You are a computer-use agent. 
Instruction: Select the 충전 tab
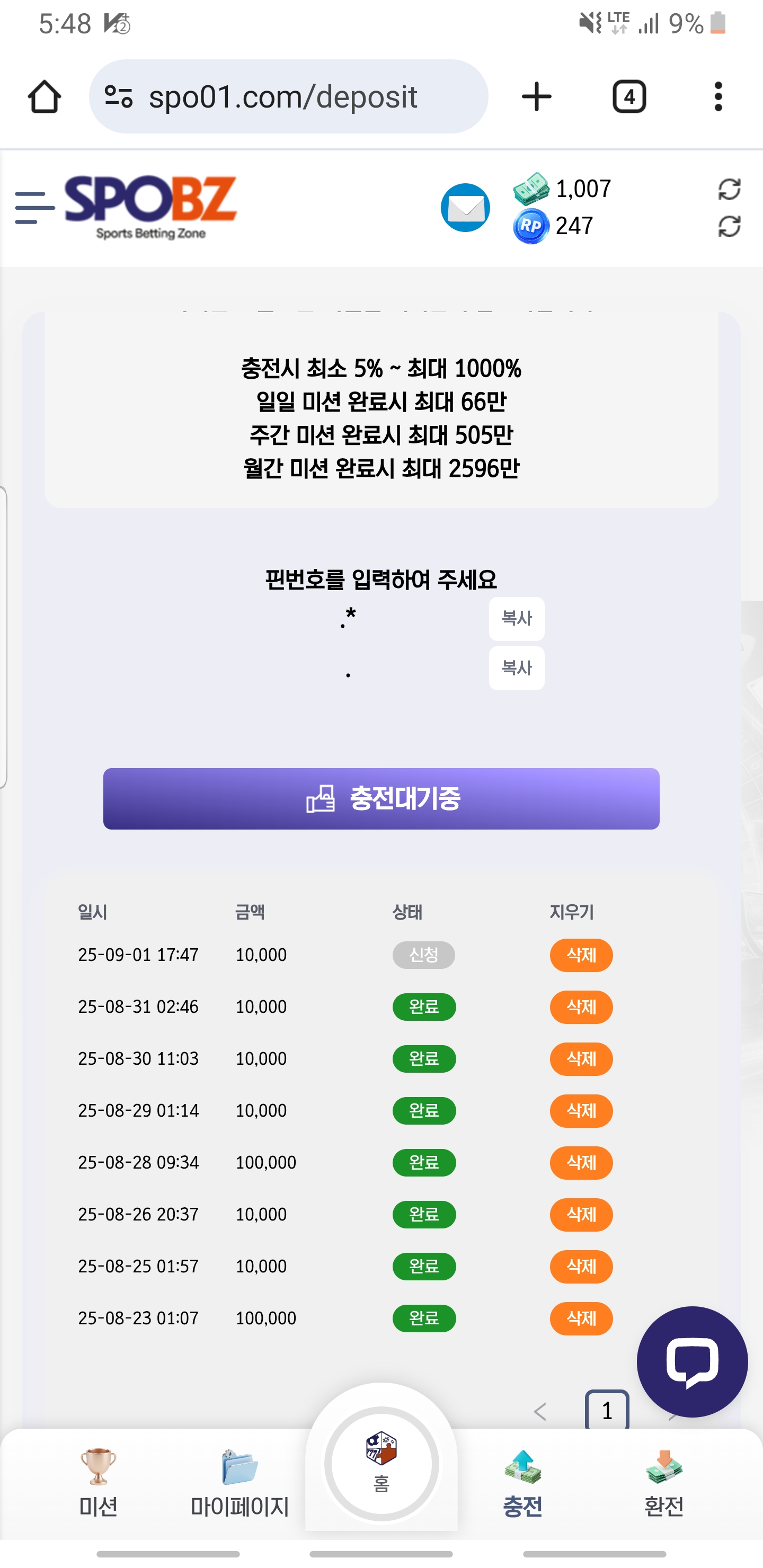(522, 1482)
